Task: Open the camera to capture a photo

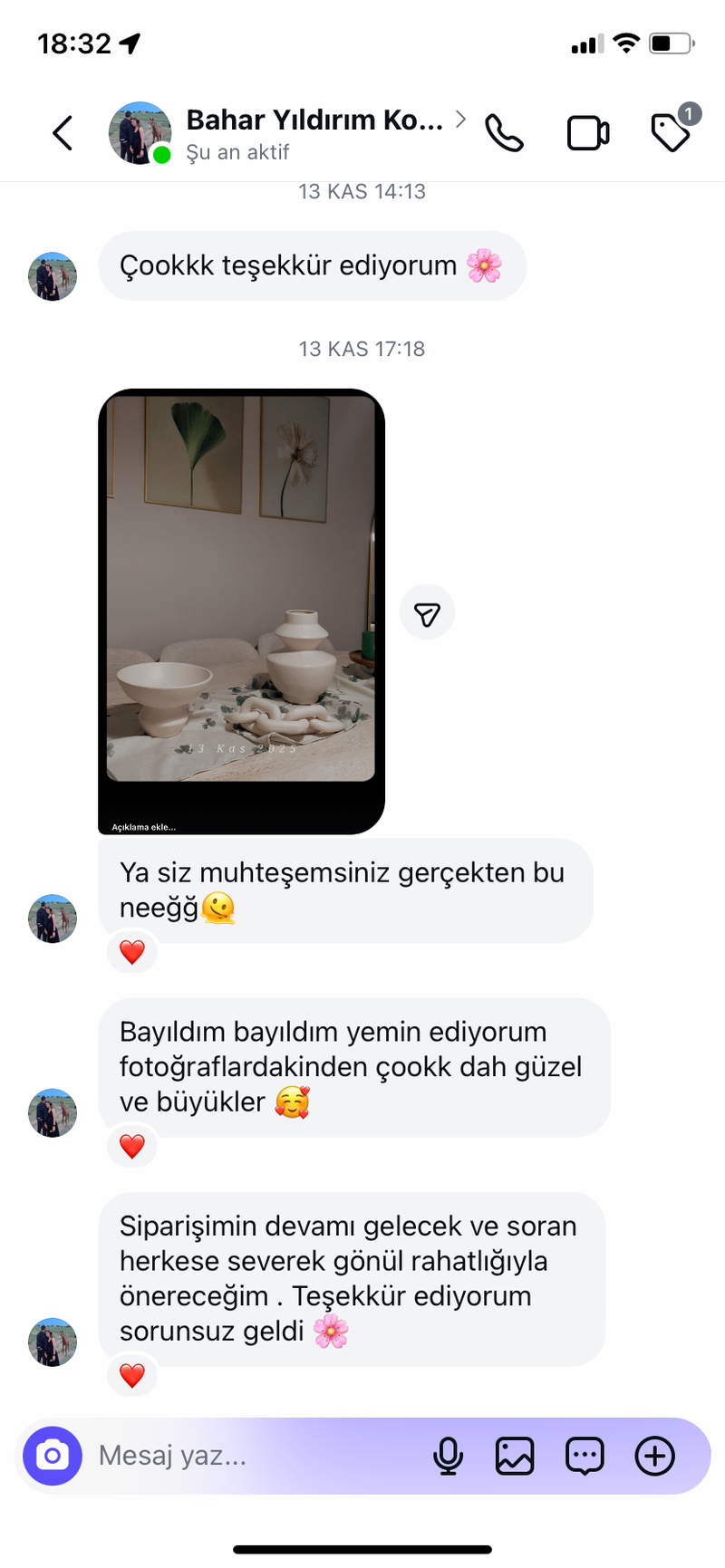Action: [52, 1456]
